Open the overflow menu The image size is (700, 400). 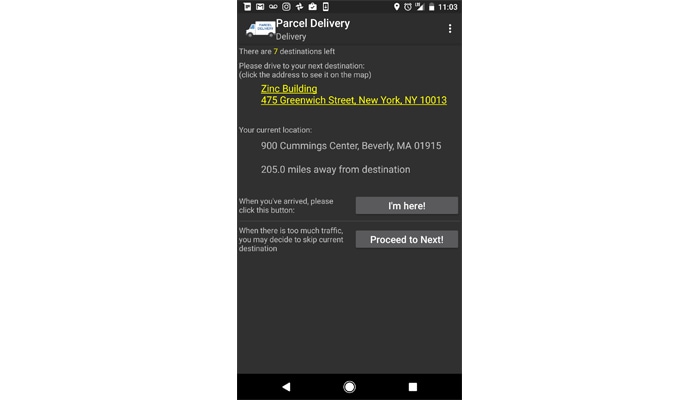450,29
